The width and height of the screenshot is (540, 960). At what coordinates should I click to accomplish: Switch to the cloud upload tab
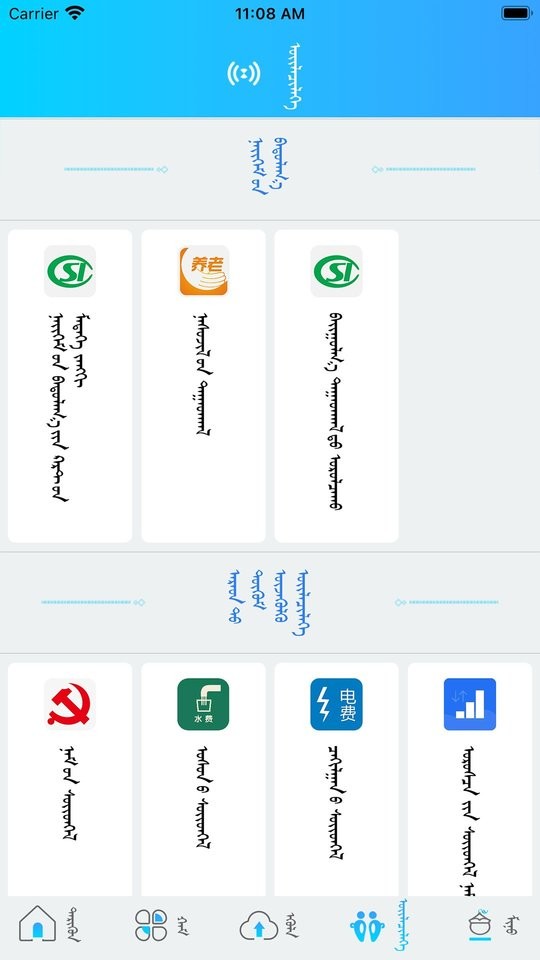point(269,926)
